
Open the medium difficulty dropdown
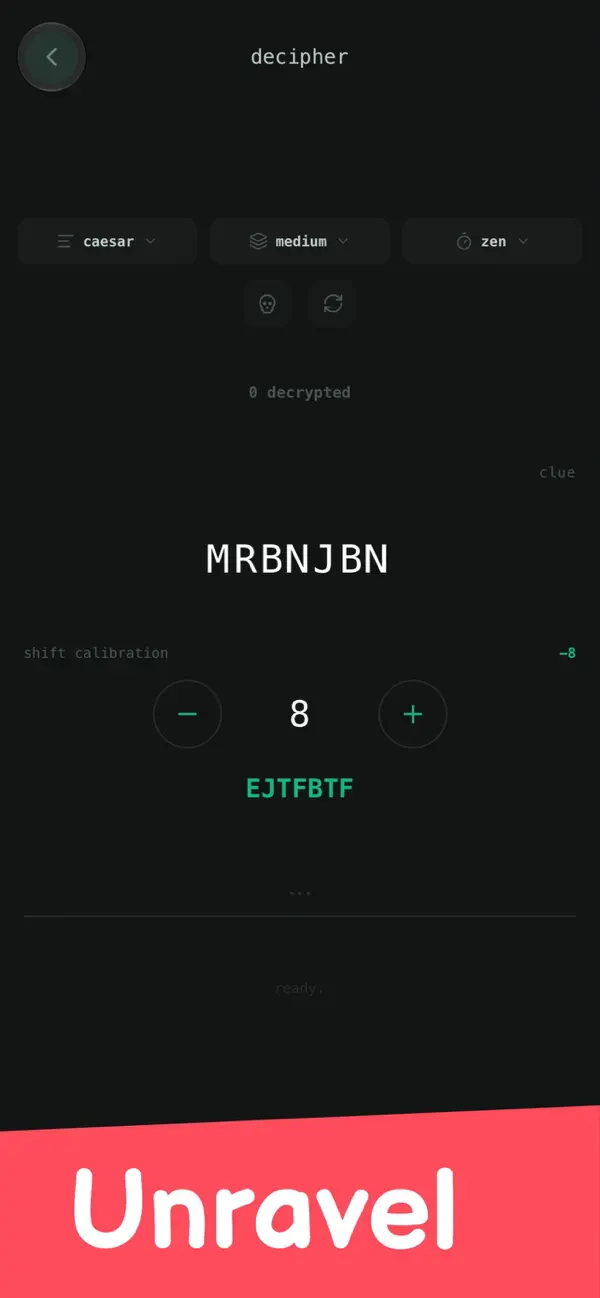click(x=299, y=241)
